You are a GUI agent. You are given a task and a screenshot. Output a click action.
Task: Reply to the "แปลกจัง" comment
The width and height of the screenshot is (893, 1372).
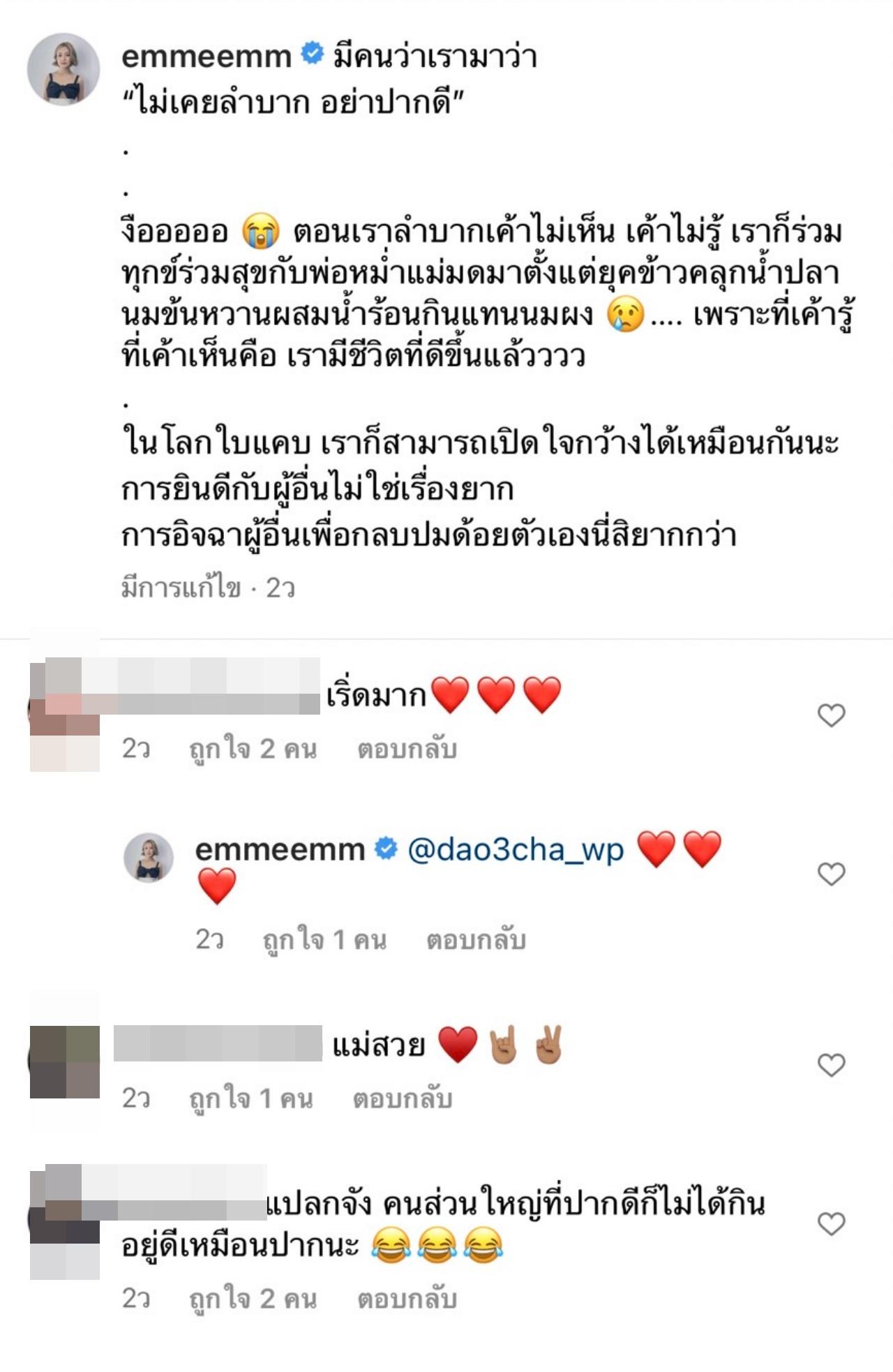[x=407, y=1299]
